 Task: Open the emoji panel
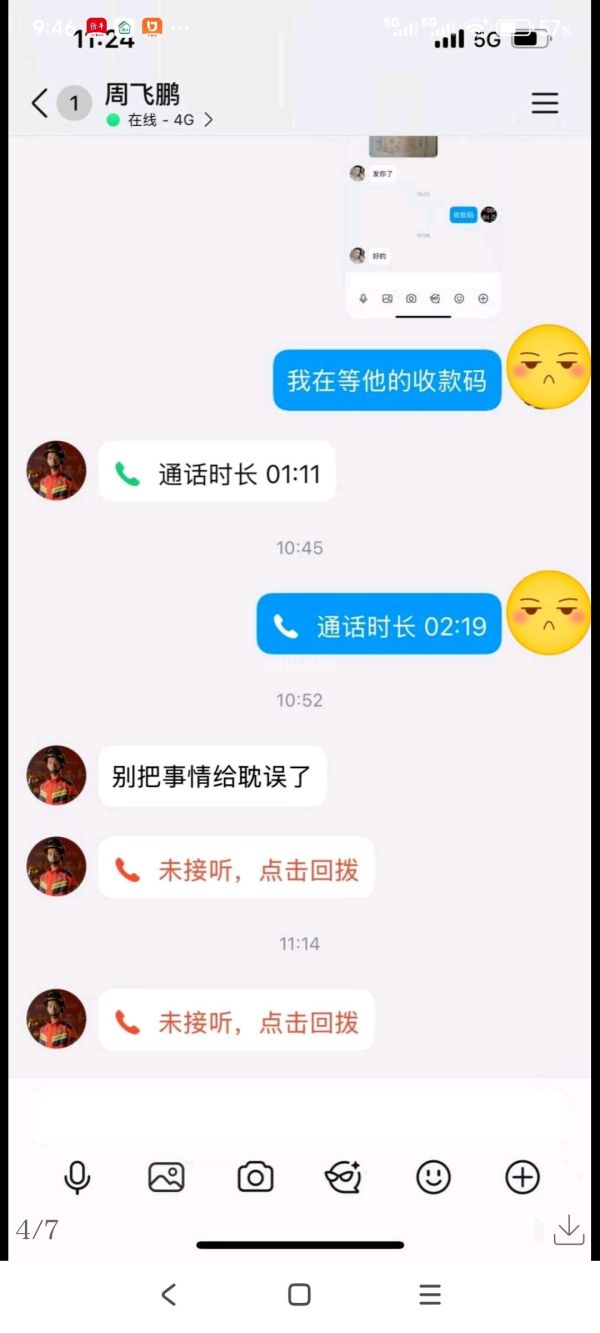(433, 1178)
